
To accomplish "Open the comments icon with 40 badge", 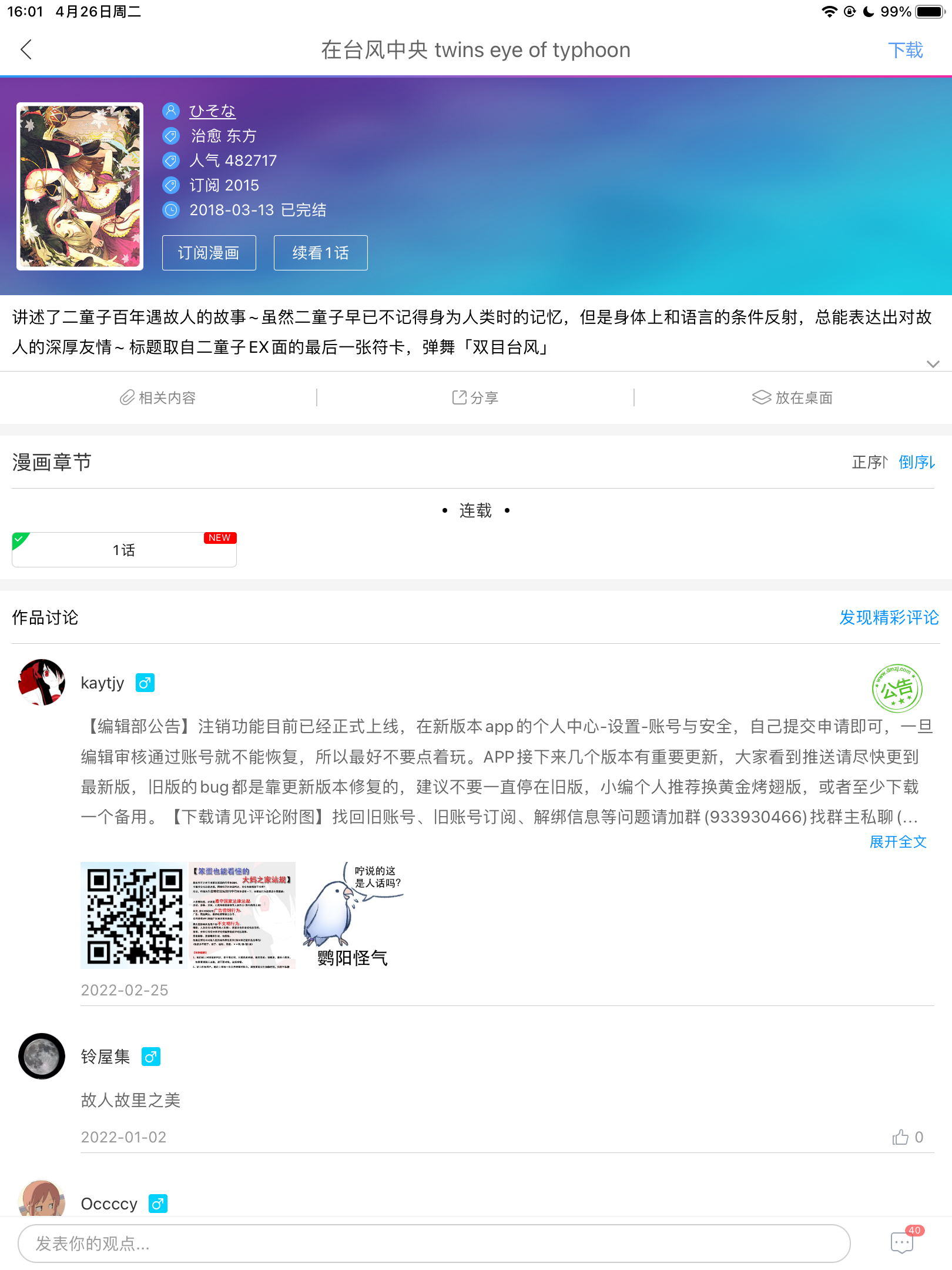I will [903, 1242].
